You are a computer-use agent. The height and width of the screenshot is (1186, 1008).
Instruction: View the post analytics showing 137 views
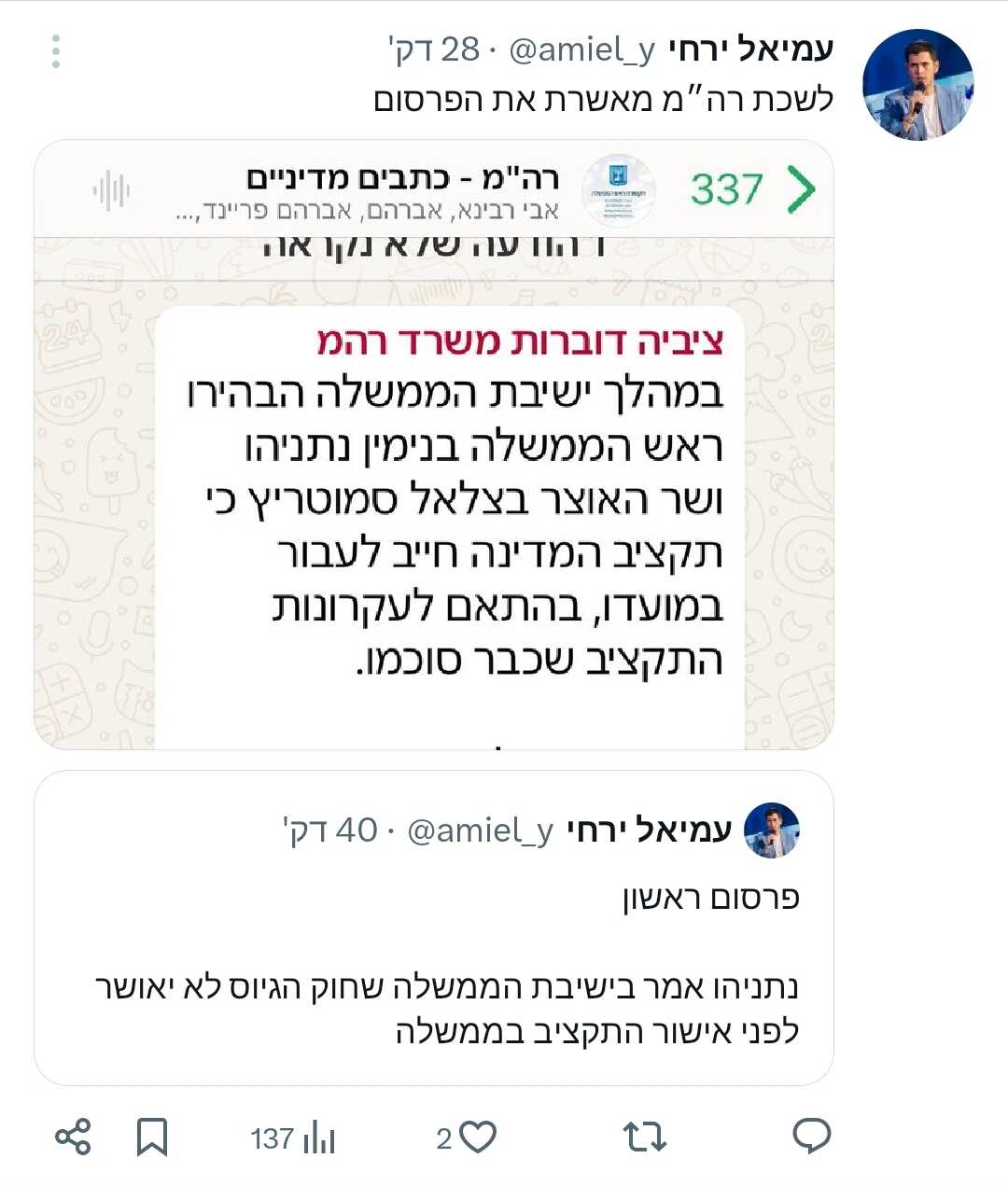pyautogui.click(x=317, y=1137)
